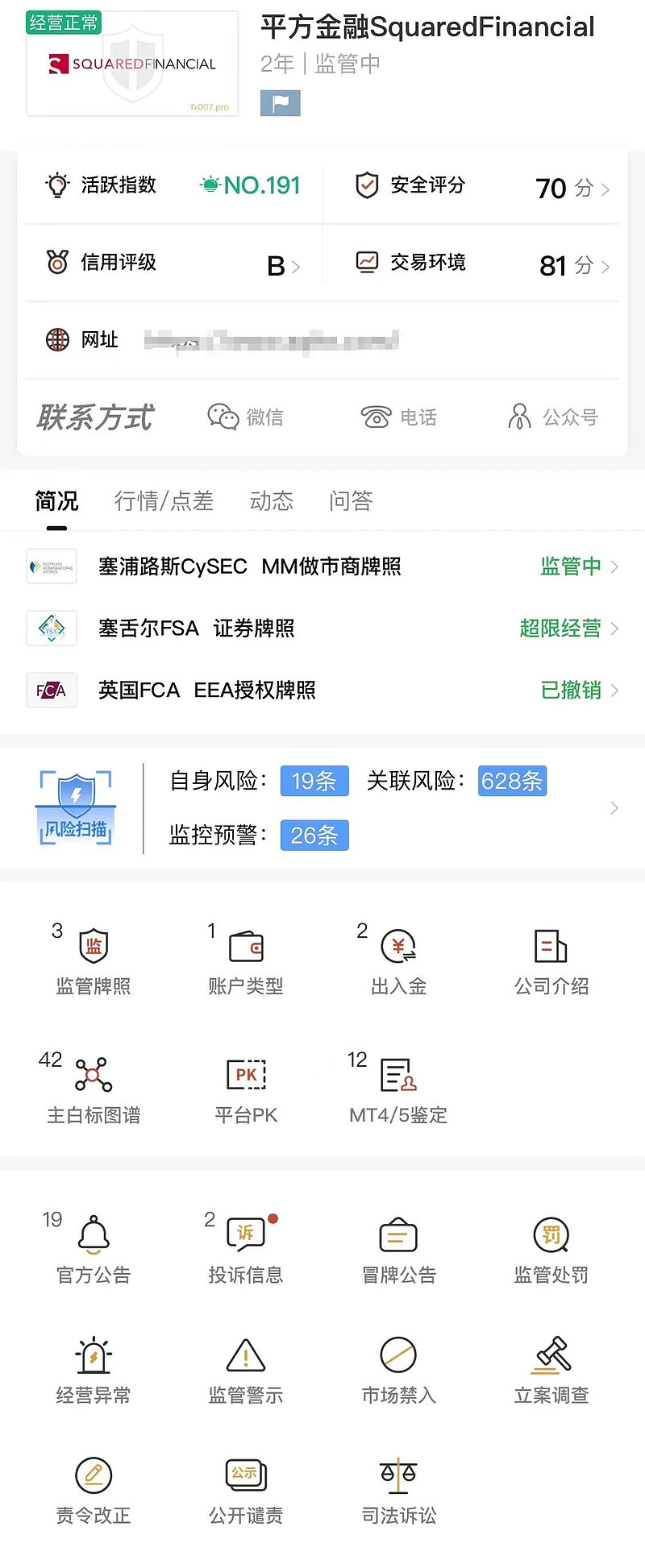Tap the 电话 contact option
Image resolution: width=645 pixels, height=1568 pixels.
coord(399,417)
